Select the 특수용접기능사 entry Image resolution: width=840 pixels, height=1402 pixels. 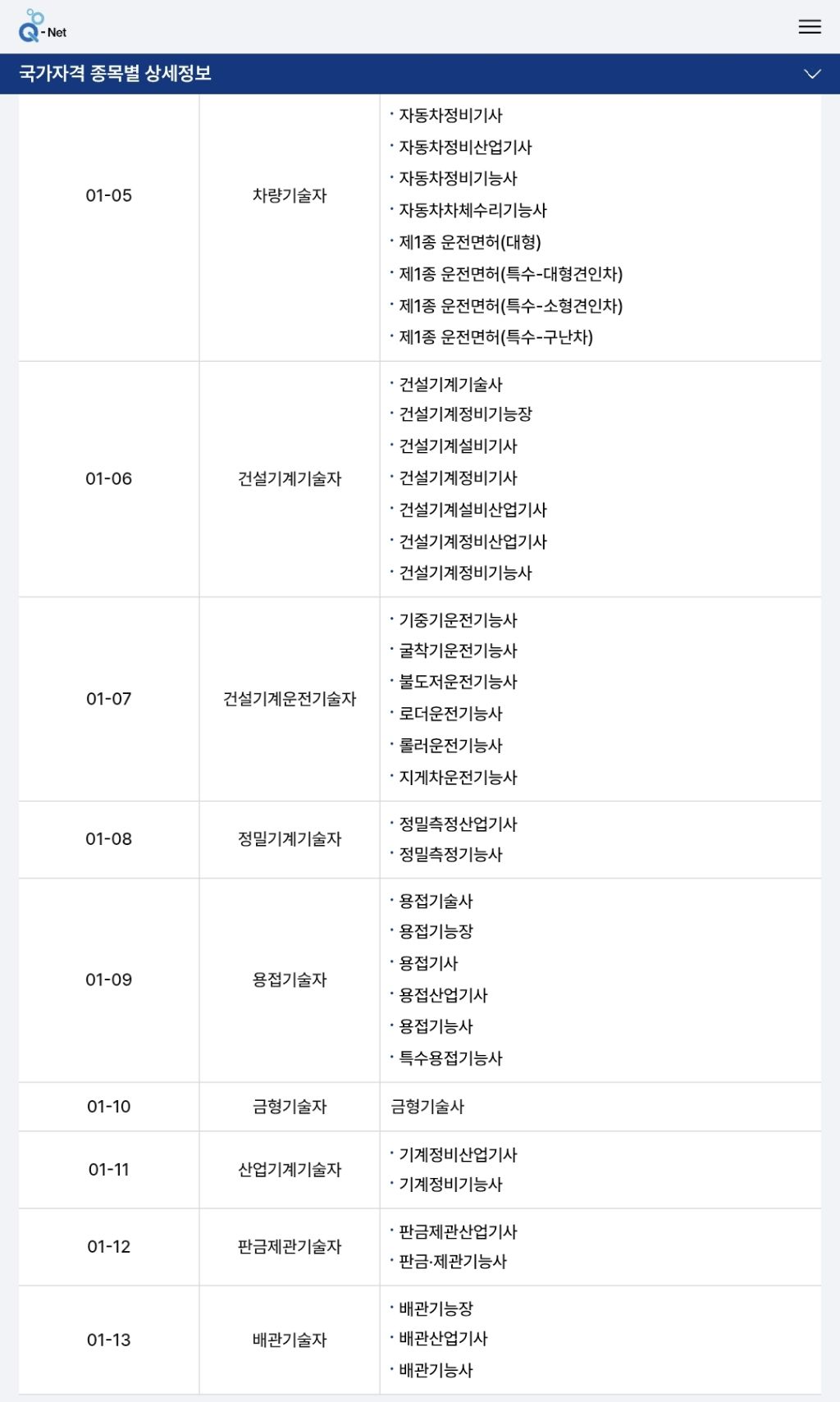tap(452, 1058)
